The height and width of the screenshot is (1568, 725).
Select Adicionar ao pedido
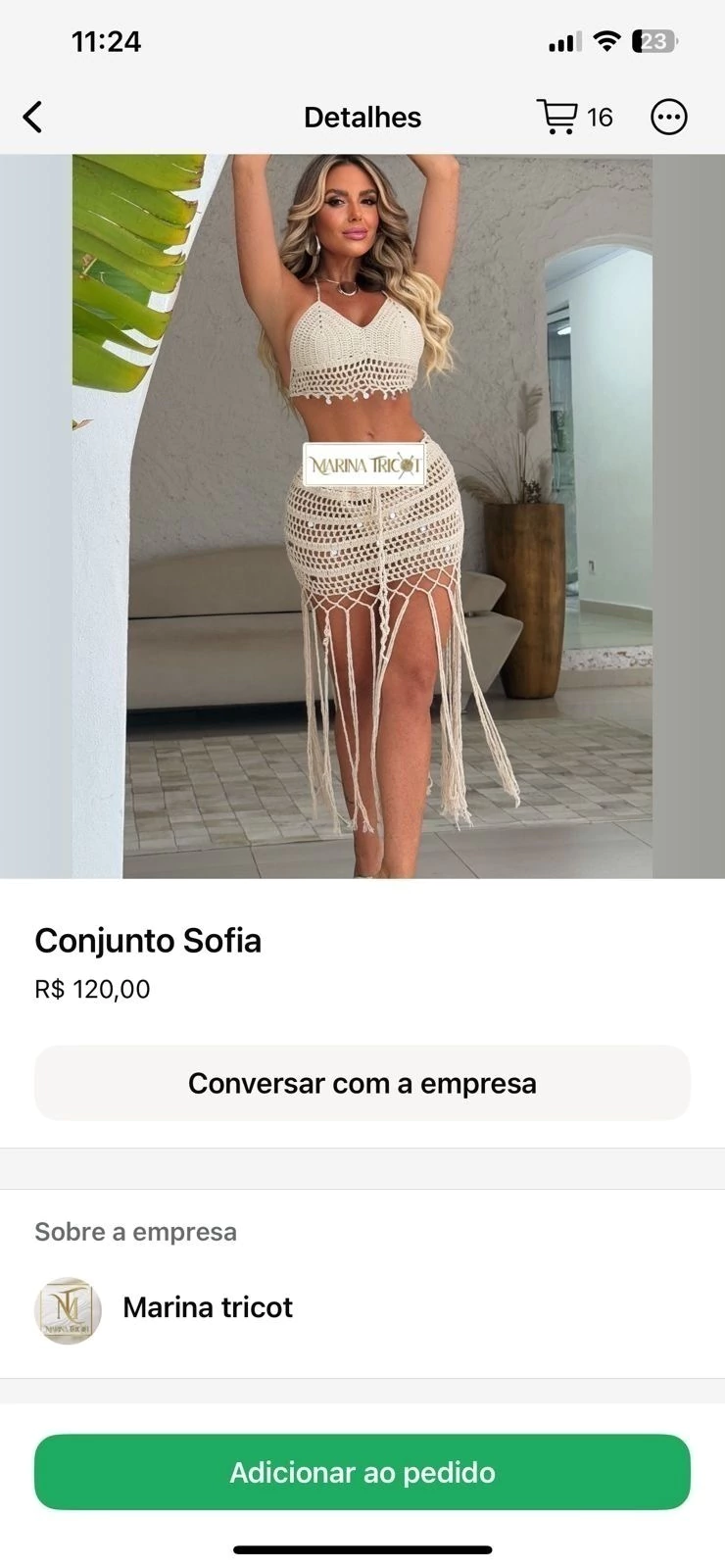coord(362,1472)
